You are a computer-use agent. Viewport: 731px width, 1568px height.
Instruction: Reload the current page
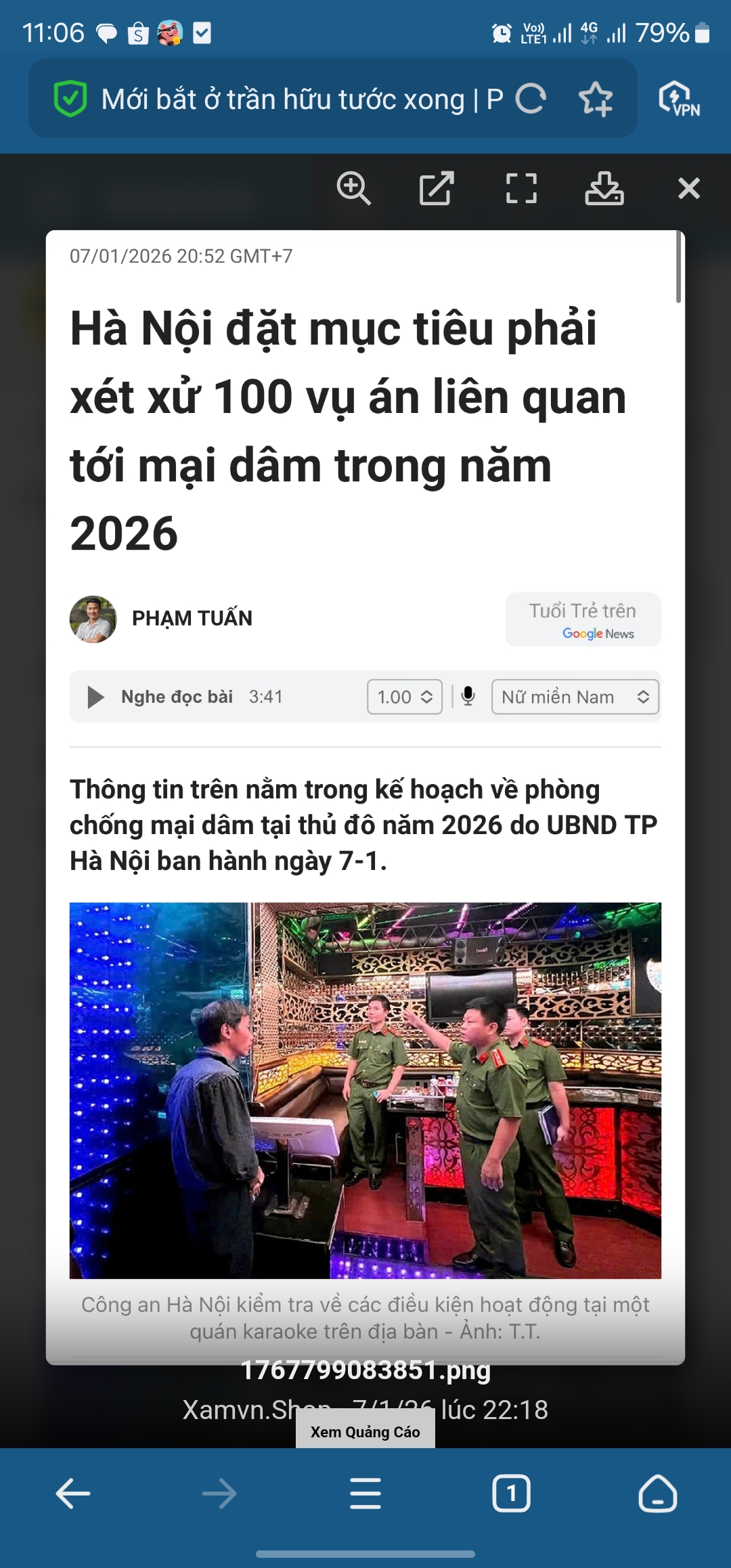pos(531,100)
